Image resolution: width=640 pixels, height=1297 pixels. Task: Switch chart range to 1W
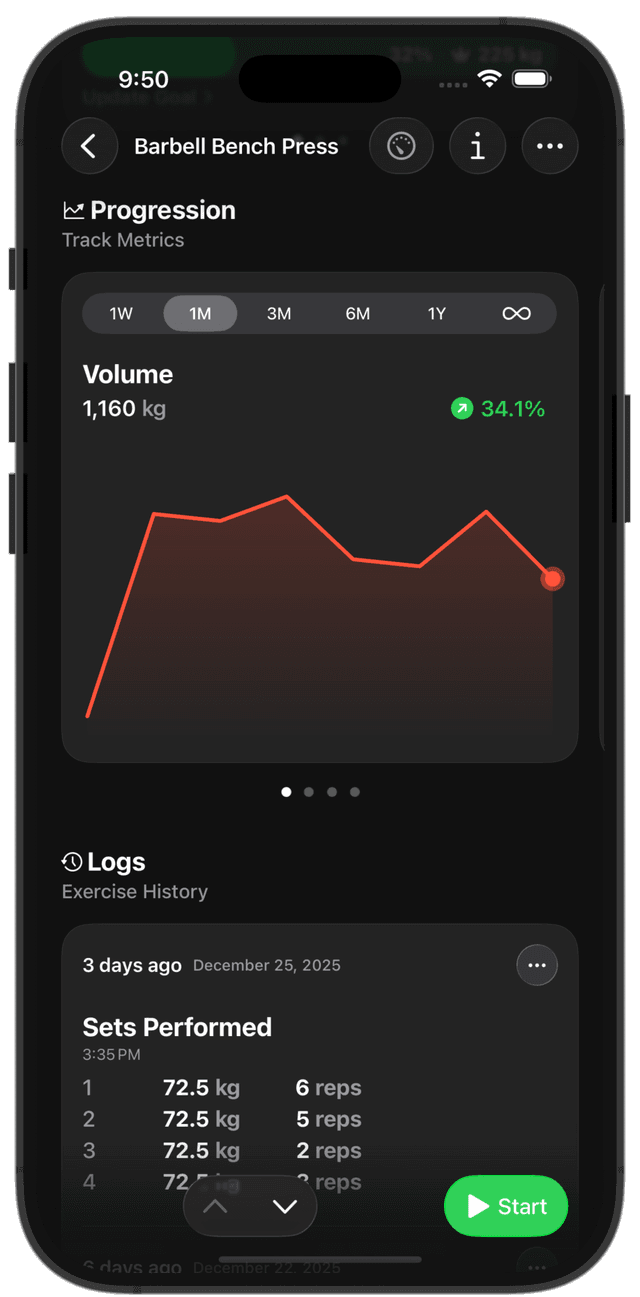(121, 313)
